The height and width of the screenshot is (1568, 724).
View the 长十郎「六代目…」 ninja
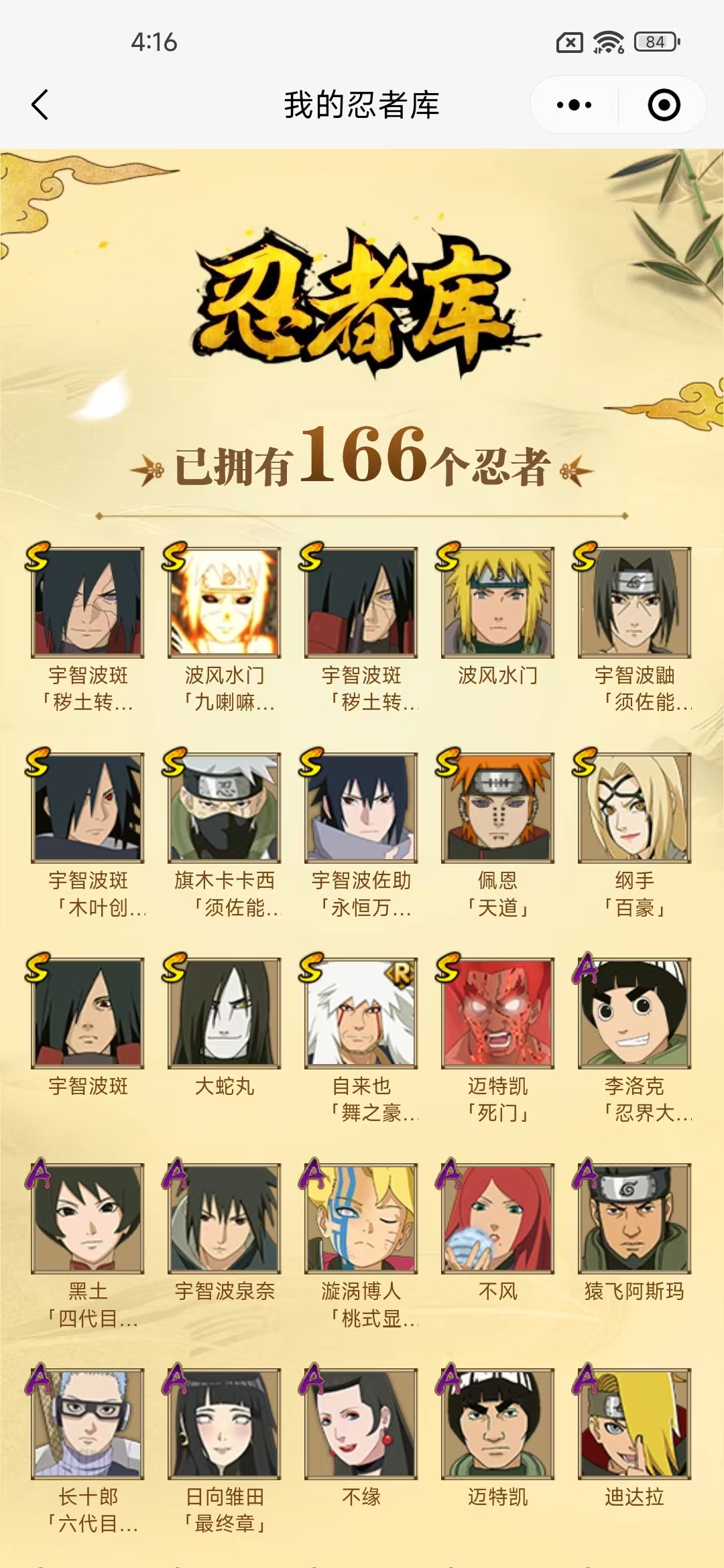pyautogui.click(x=88, y=1423)
